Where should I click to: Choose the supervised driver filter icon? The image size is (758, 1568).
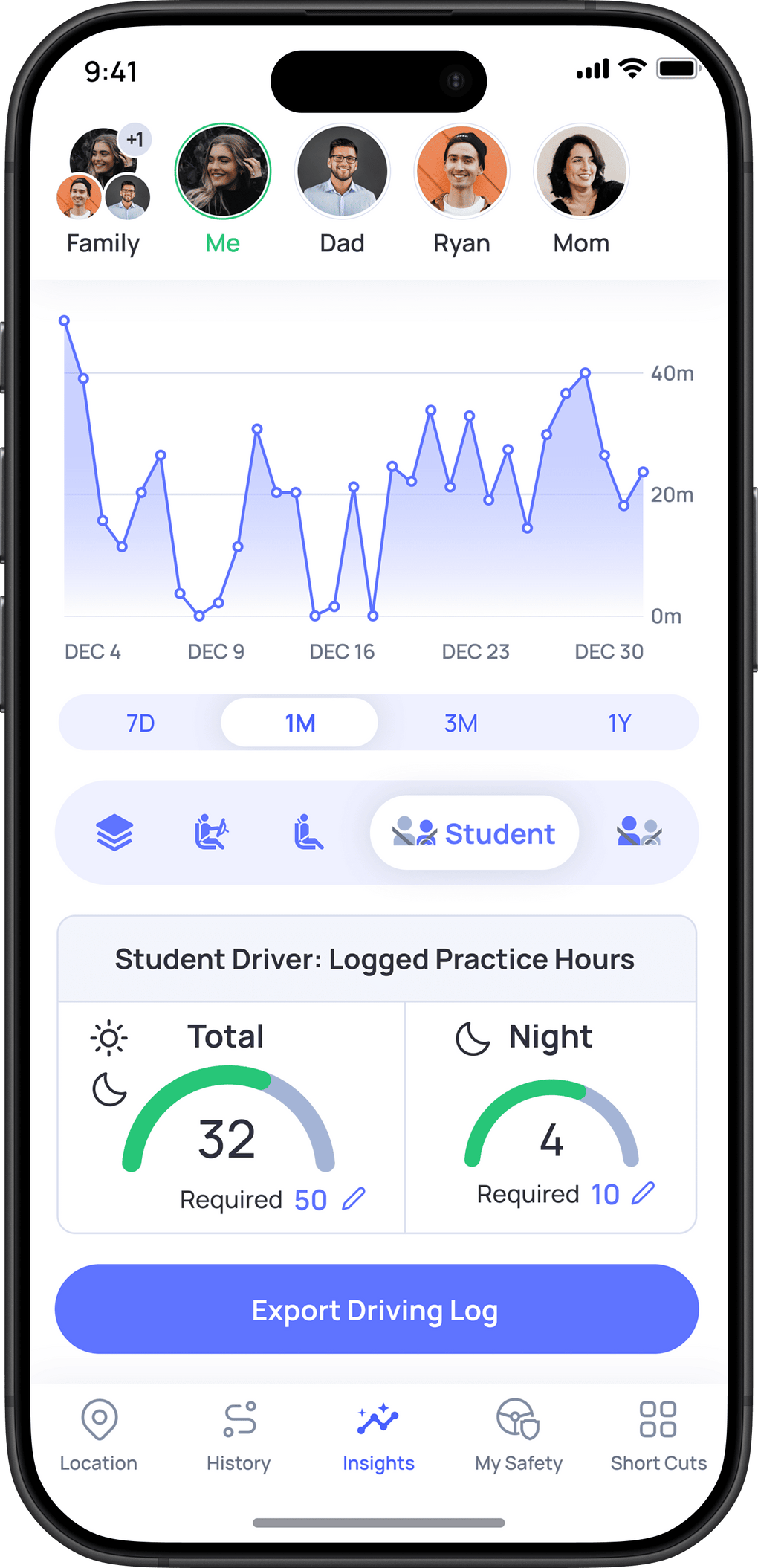coord(641,833)
